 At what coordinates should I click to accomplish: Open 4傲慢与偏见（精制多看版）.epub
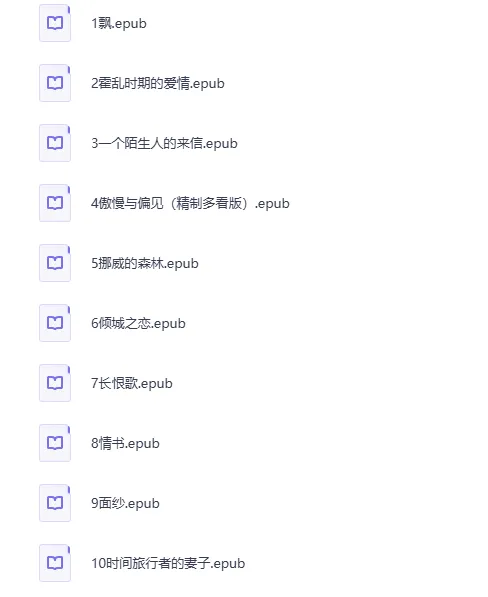tap(190, 203)
